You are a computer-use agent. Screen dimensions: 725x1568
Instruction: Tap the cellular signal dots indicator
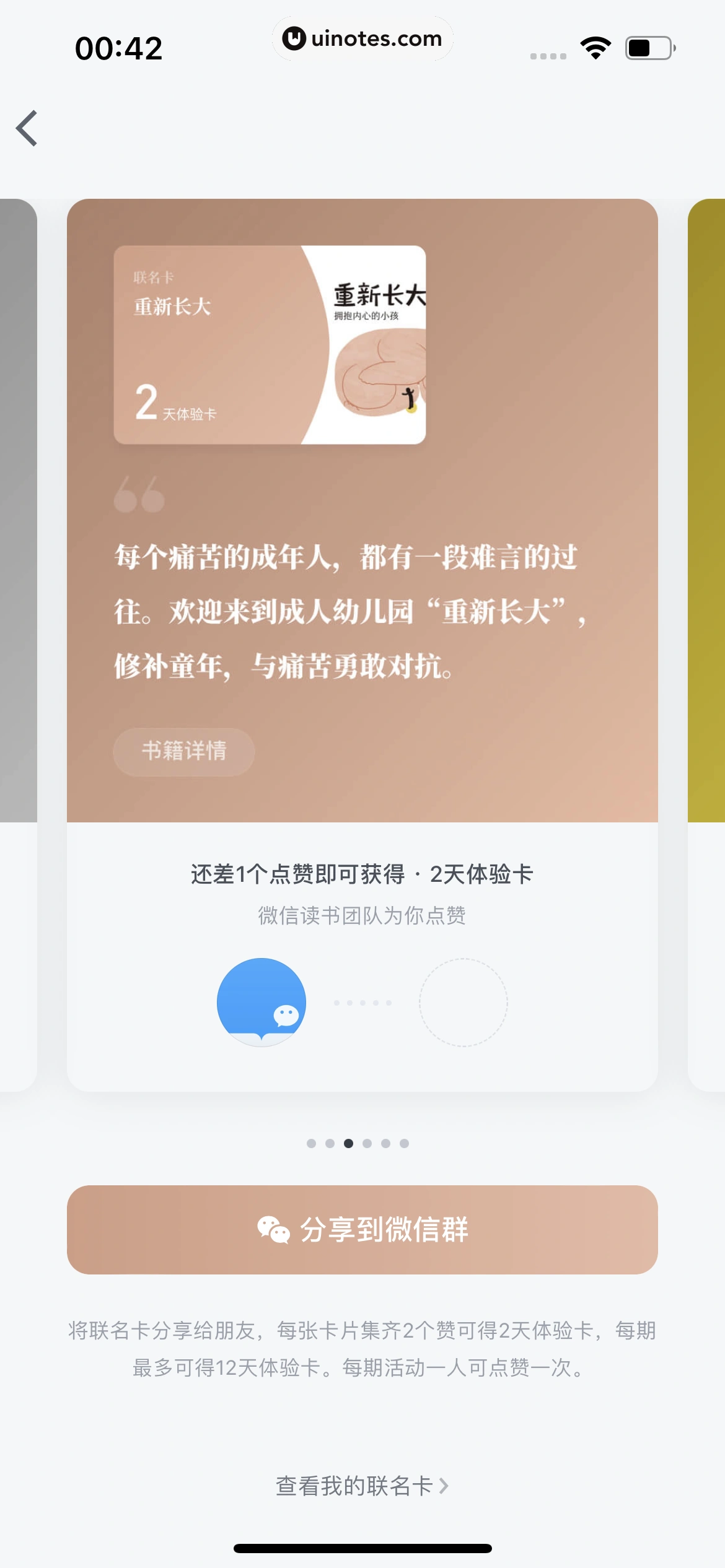click(548, 54)
